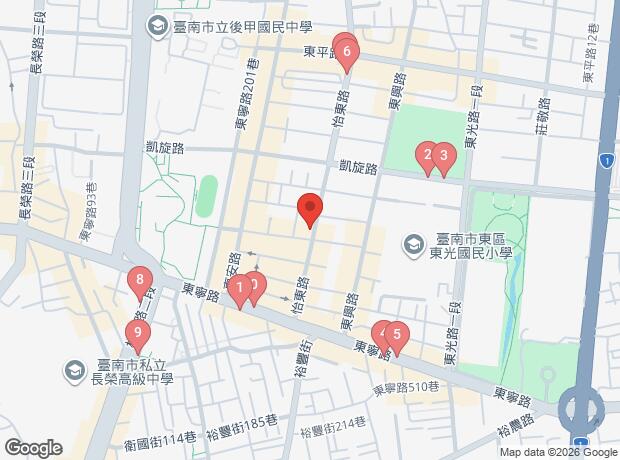
Task: Select map pin number 8
Action: (140, 280)
